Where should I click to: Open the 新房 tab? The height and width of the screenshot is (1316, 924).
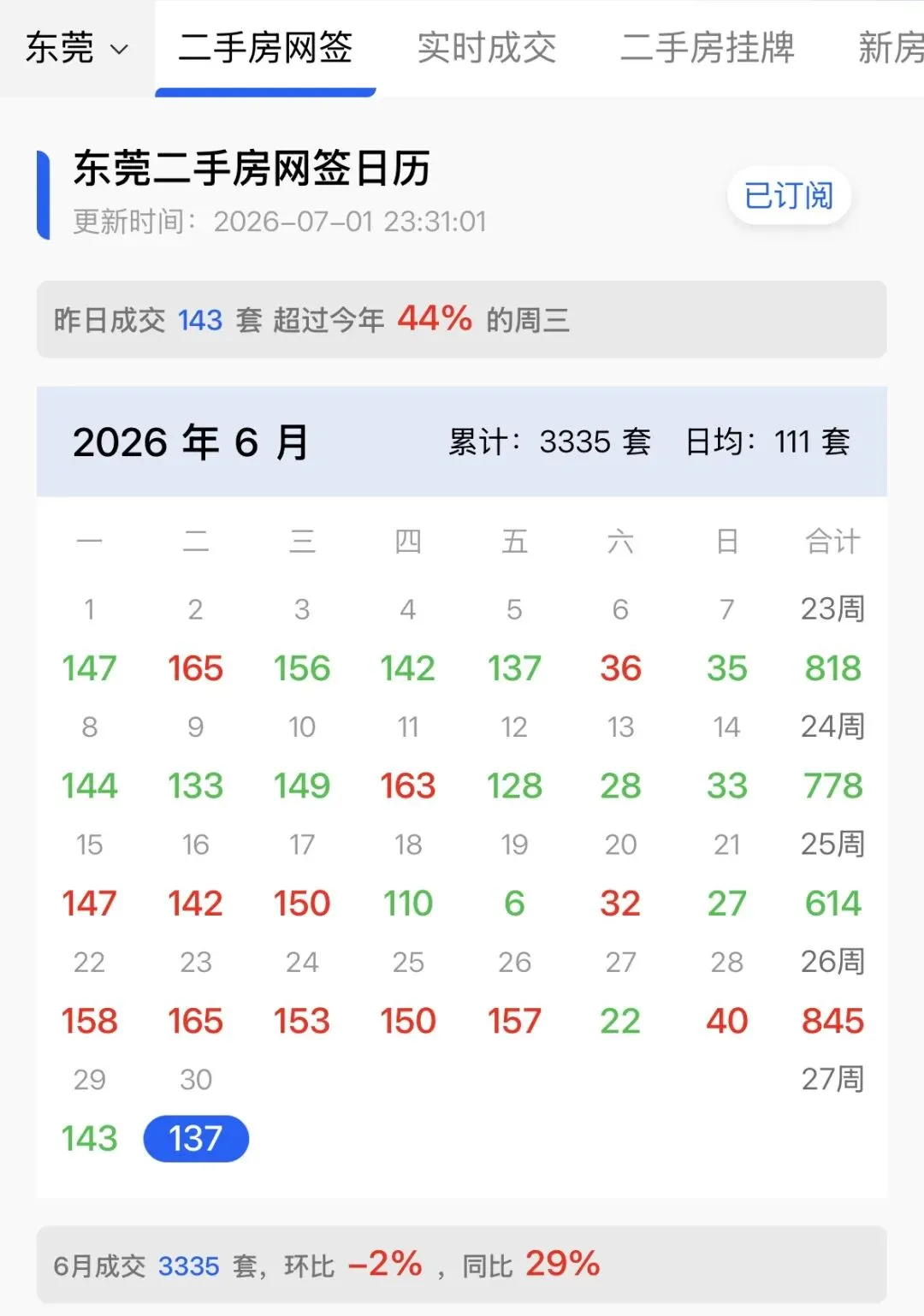(891, 48)
